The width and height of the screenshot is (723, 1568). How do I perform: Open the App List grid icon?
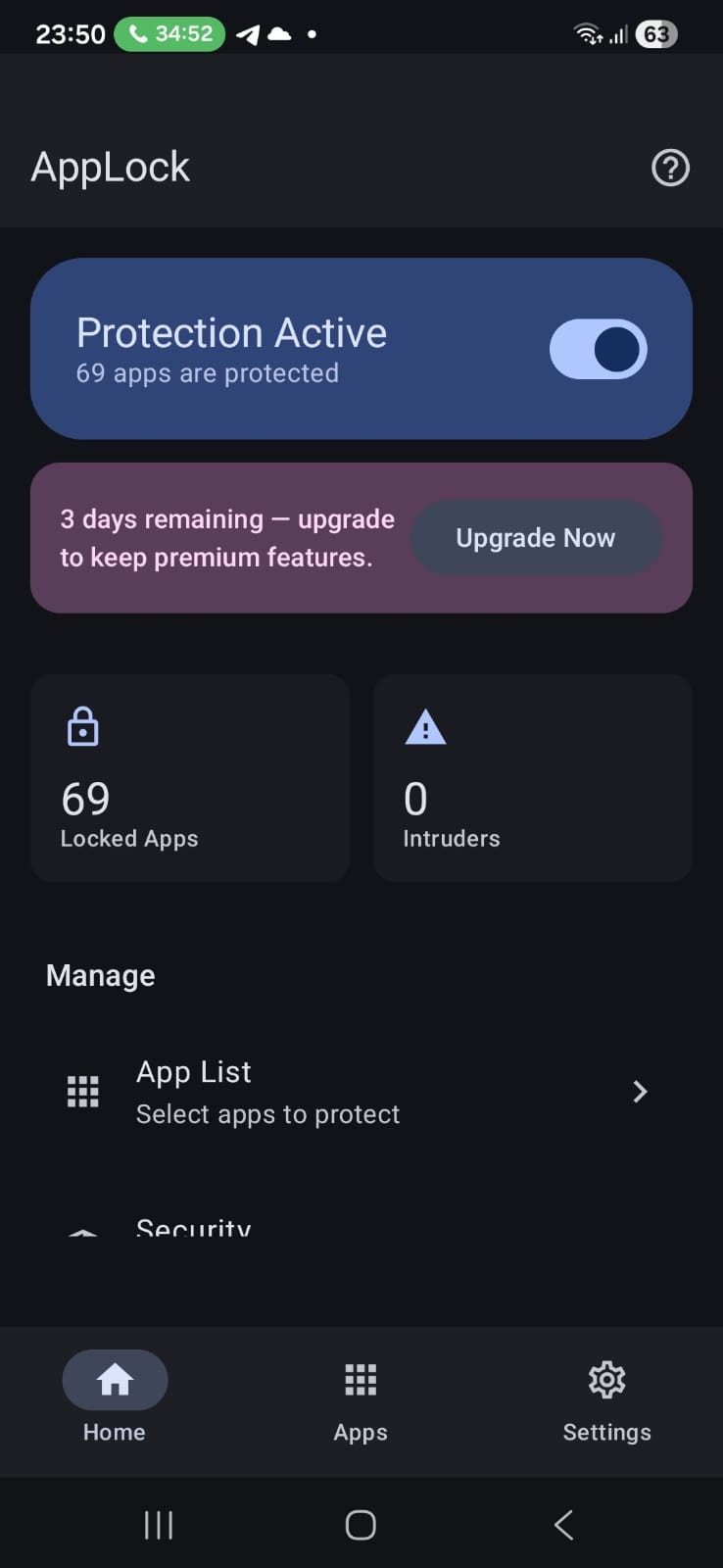(83, 1091)
